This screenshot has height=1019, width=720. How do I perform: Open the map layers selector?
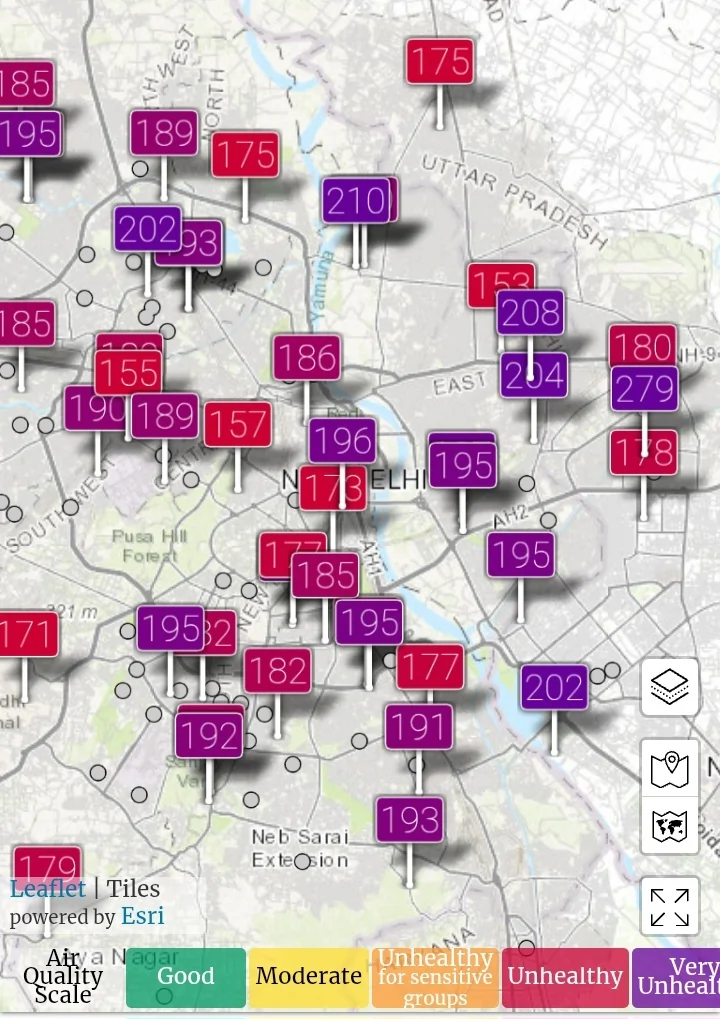pyautogui.click(x=669, y=686)
